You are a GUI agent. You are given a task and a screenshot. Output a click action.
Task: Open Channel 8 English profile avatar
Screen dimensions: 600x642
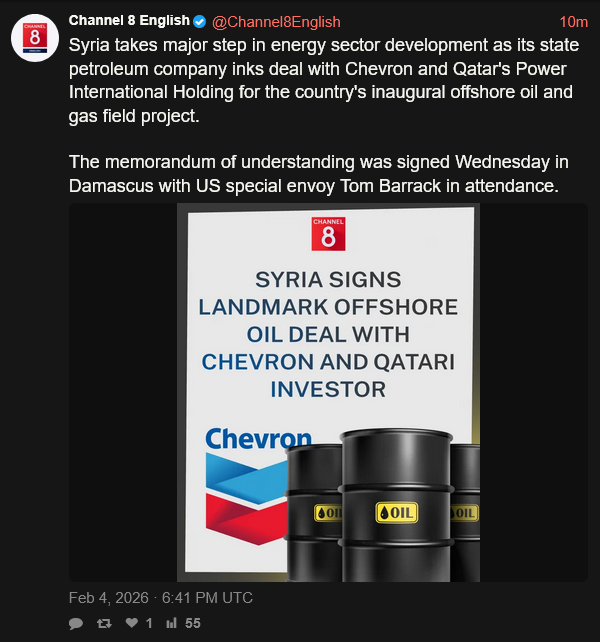point(34,39)
